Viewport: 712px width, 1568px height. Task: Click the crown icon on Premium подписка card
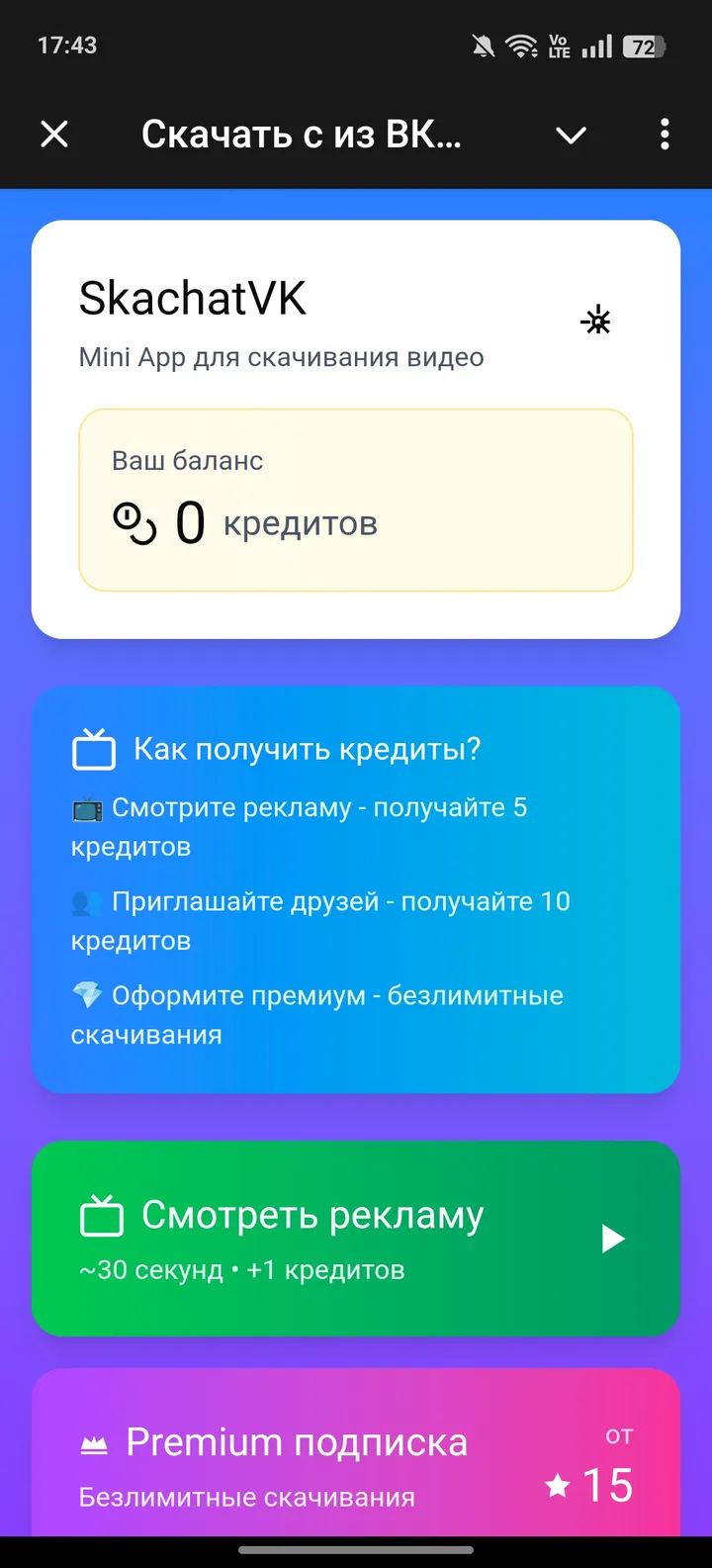coord(92,1441)
